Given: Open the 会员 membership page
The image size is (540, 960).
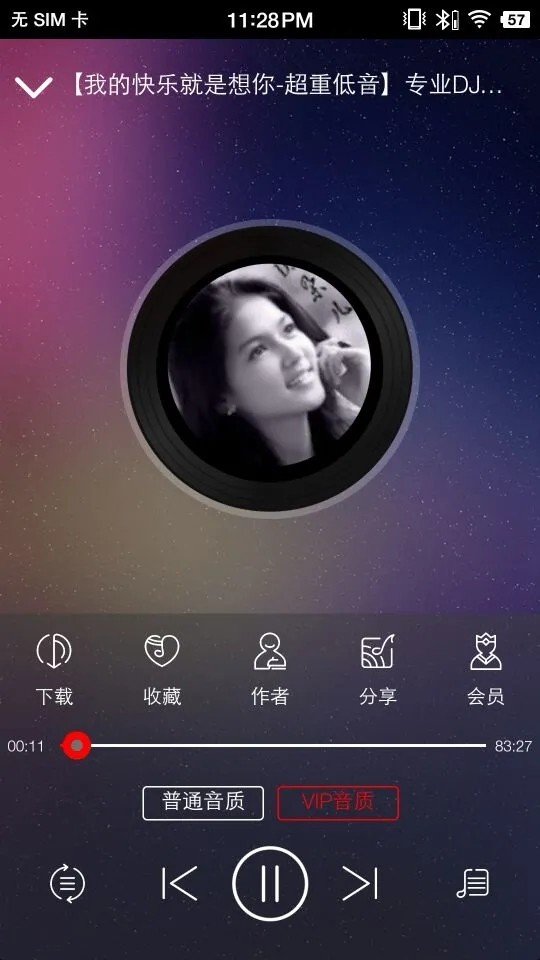Looking at the screenshot, I should 486,670.
